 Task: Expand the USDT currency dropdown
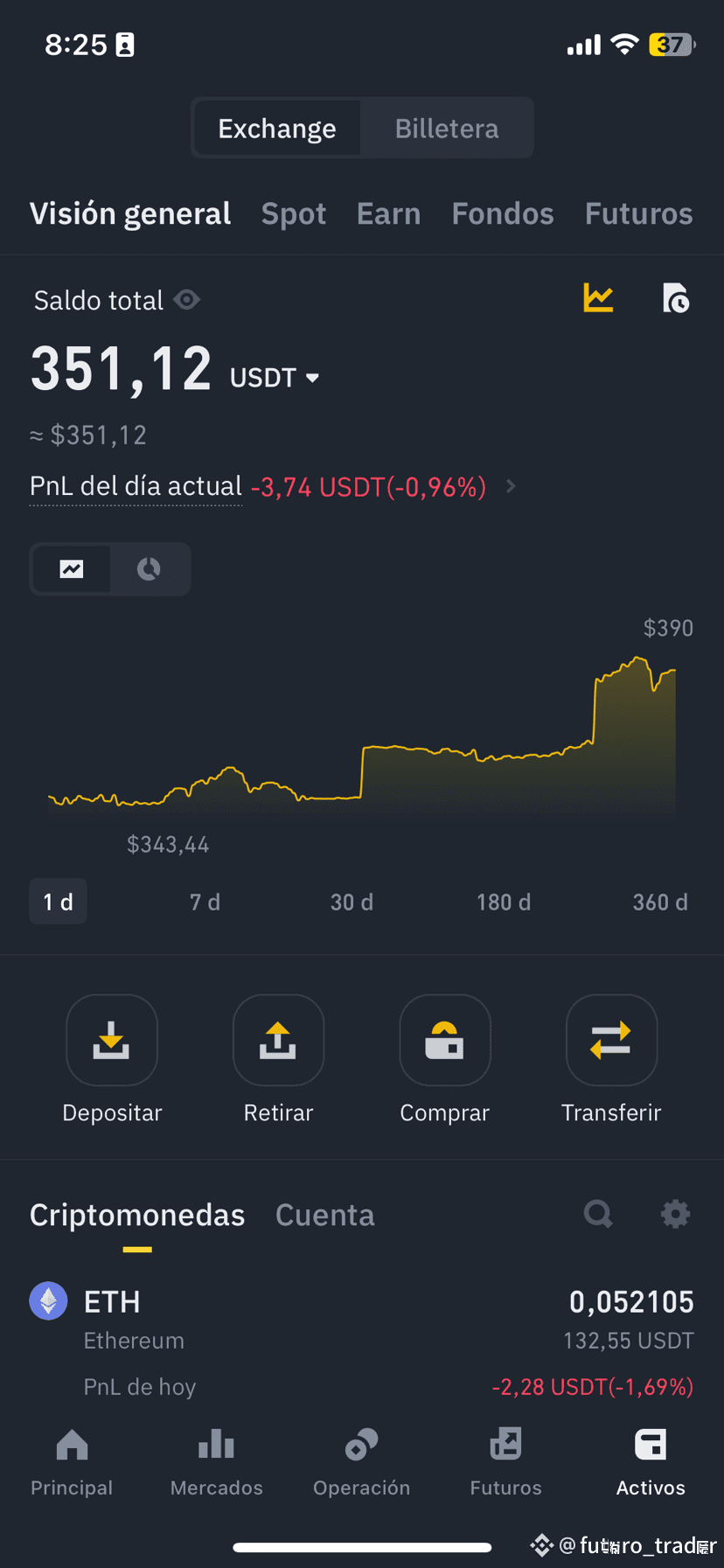click(275, 378)
